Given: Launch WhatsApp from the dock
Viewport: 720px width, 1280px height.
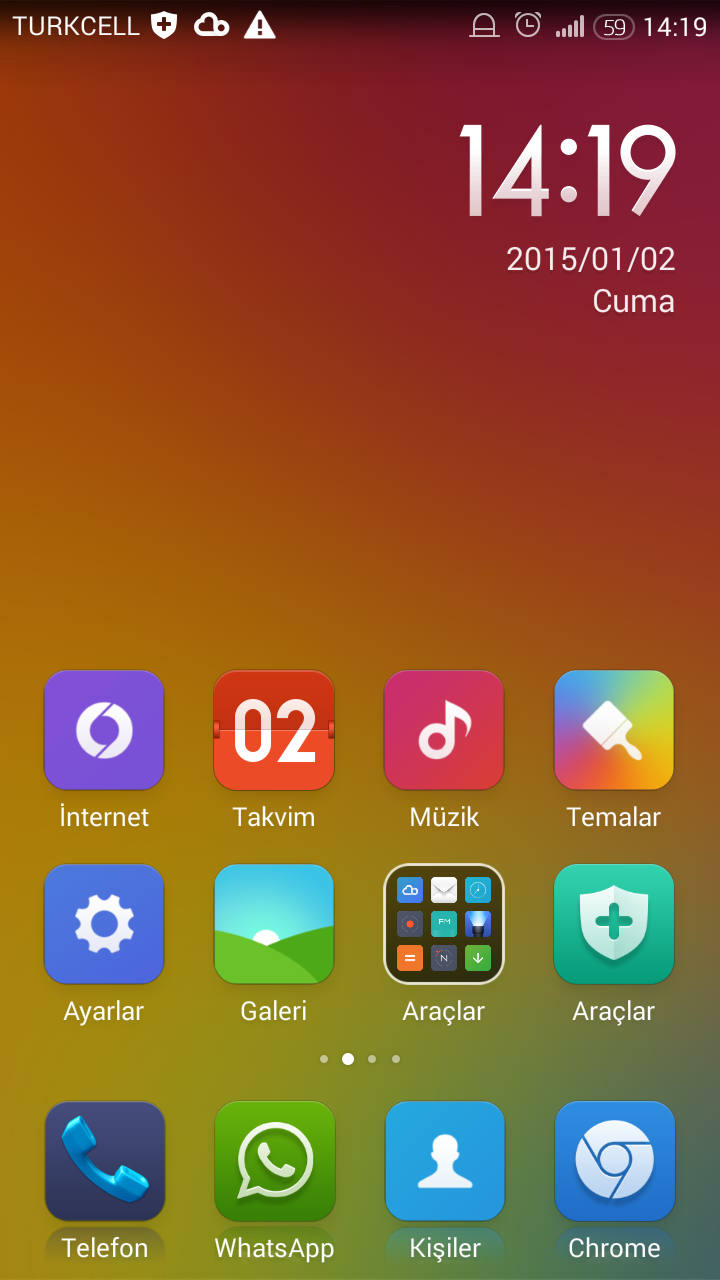Looking at the screenshot, I should [274, 1162].
